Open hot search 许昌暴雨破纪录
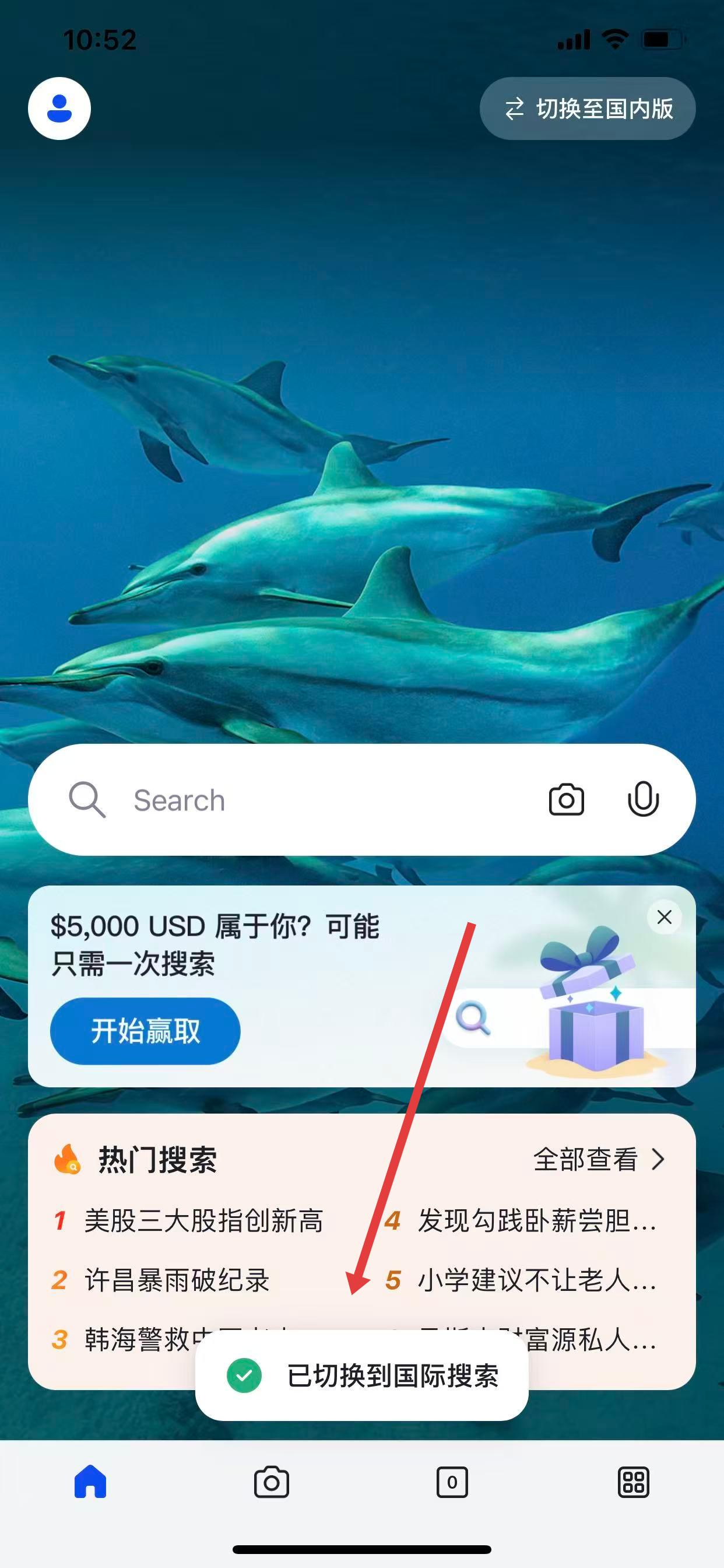 tap(177, 1280)
